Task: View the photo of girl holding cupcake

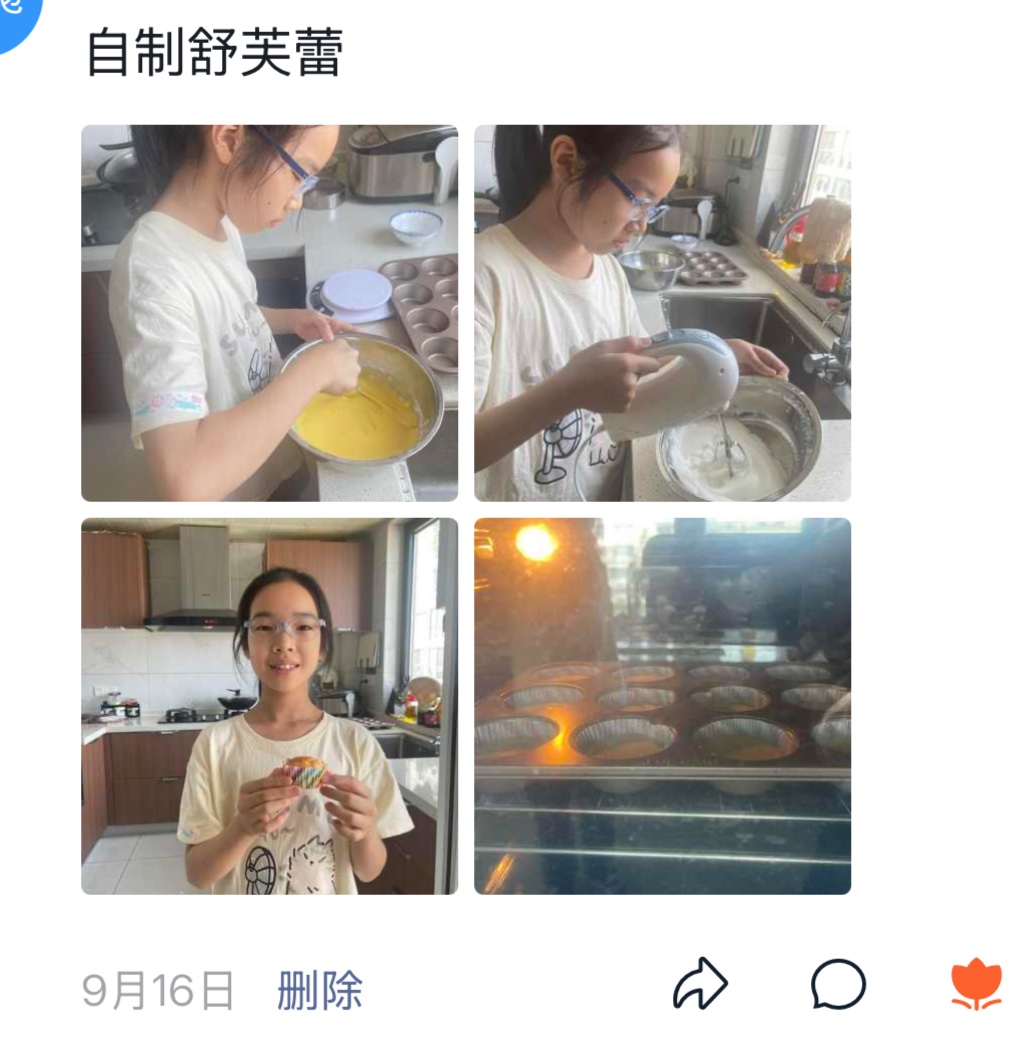Action: [x=269, y=706]
